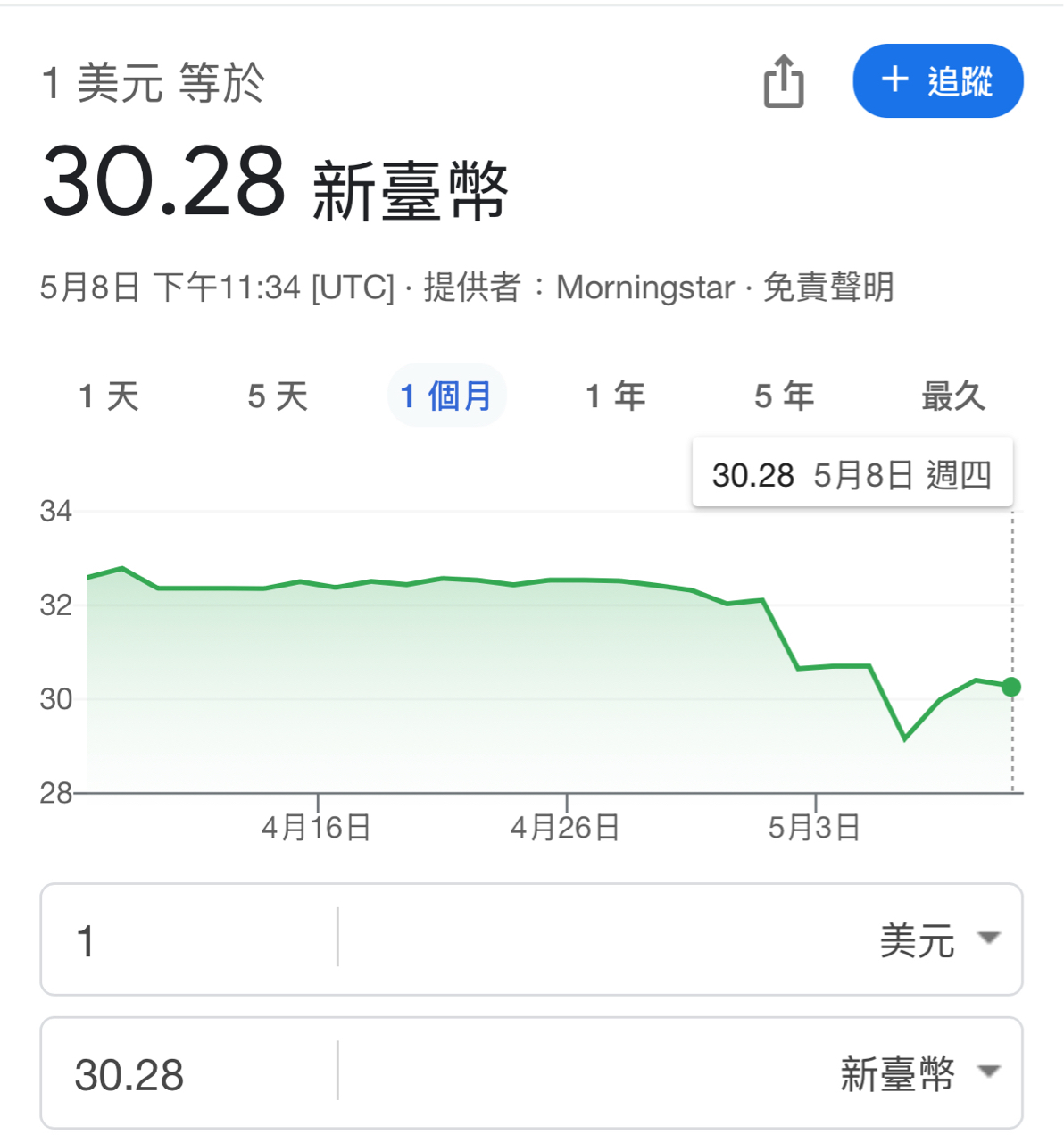This screenshot has width=1064, height=1143.
Task: Show the 1 年 chart range
Action: (x=615, y=396)
